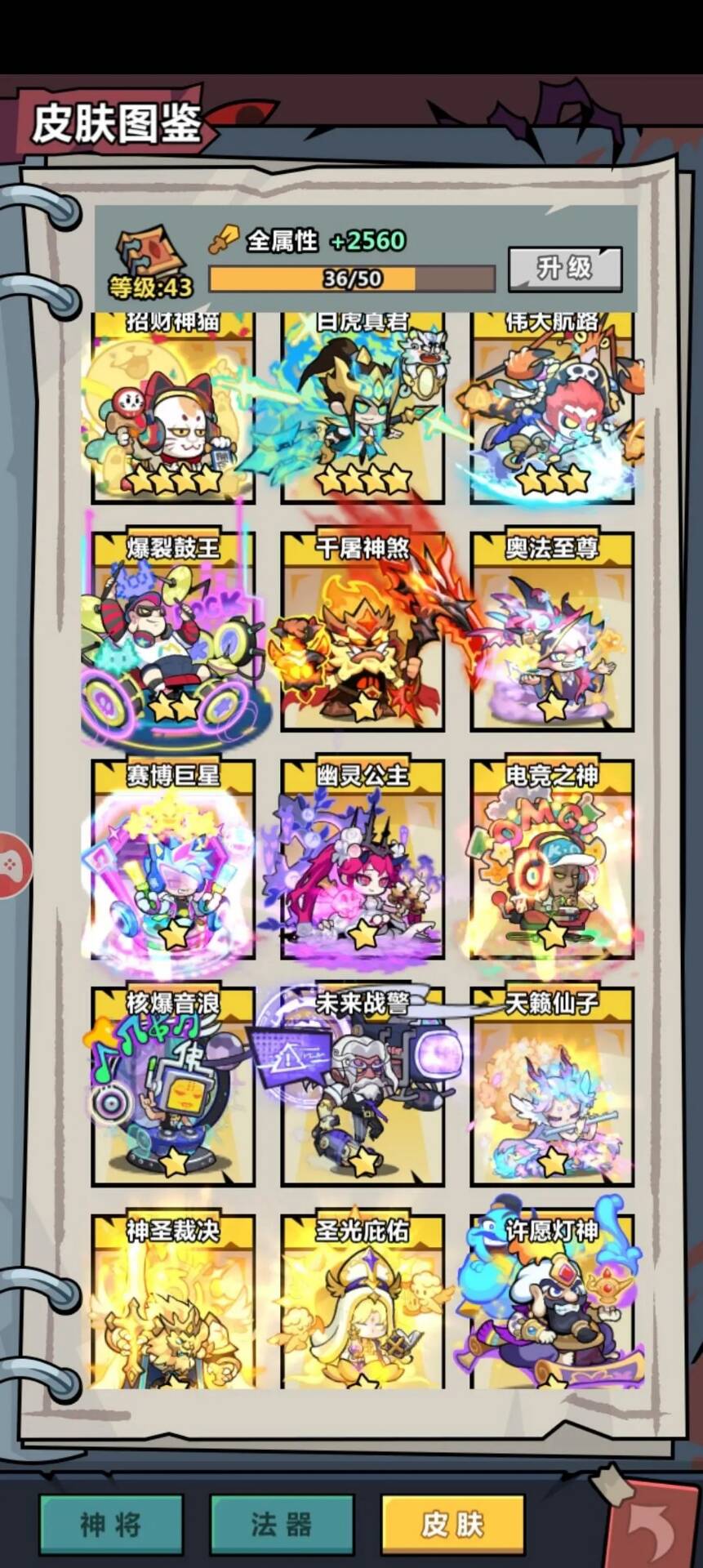Select the 天籁仙子 skin
703x1568 pixels.
(552, 1087)
